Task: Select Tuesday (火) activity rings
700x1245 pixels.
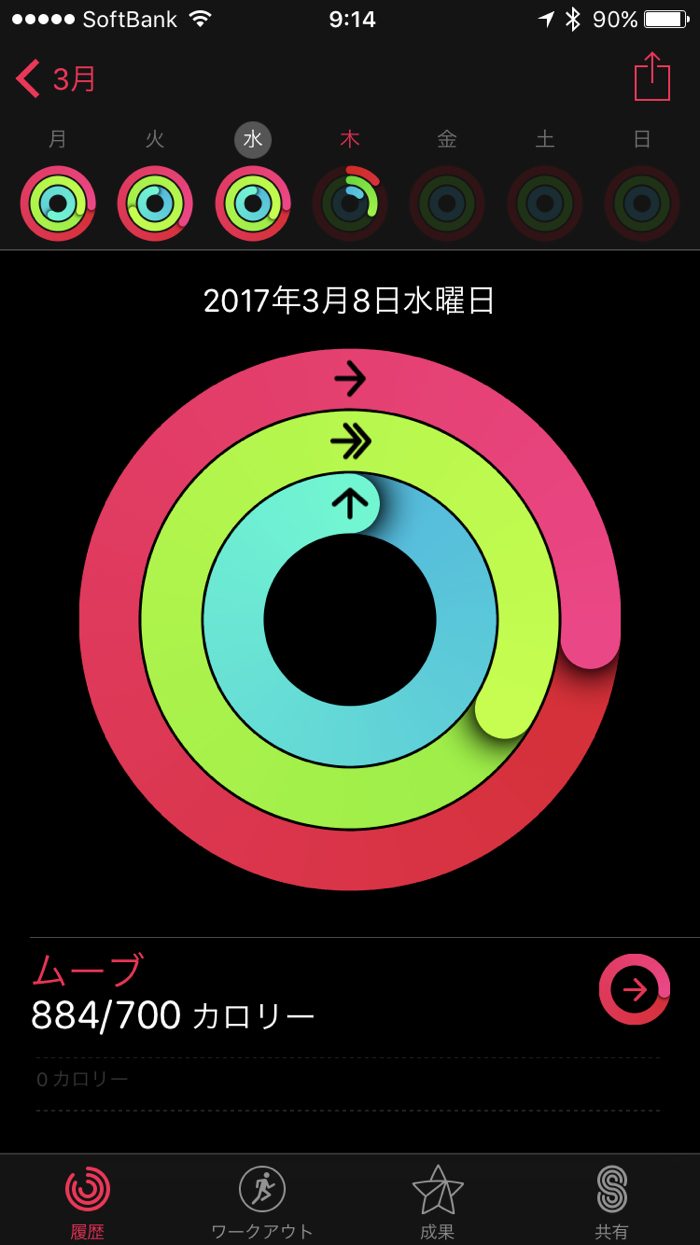Action: click(x=155, y=203)
